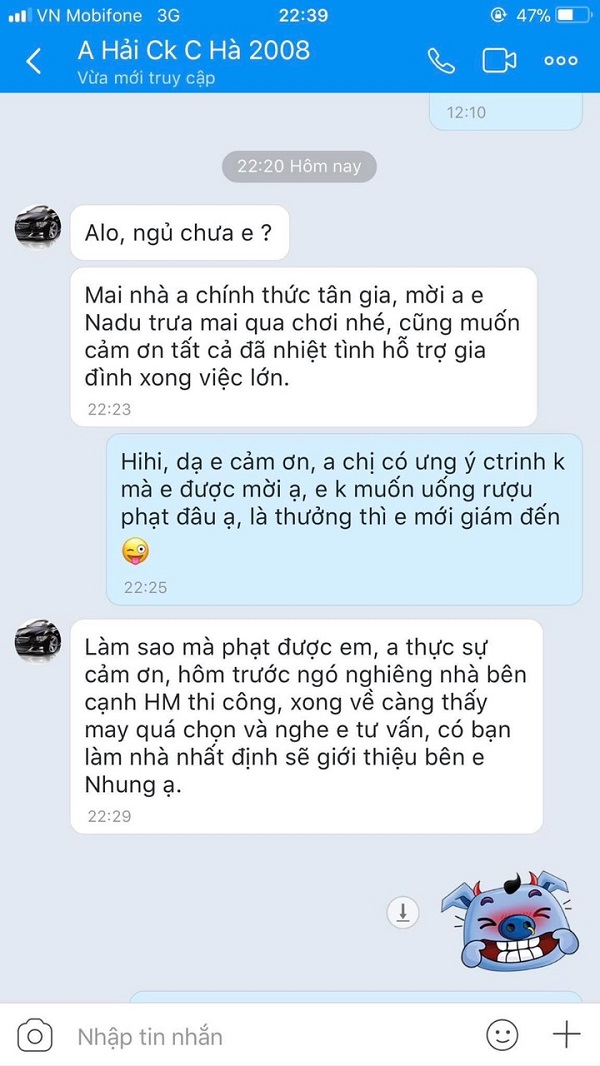Download the blue pig sticker
Viewport: 600px width, 1066px height.
tap(402, 911)
